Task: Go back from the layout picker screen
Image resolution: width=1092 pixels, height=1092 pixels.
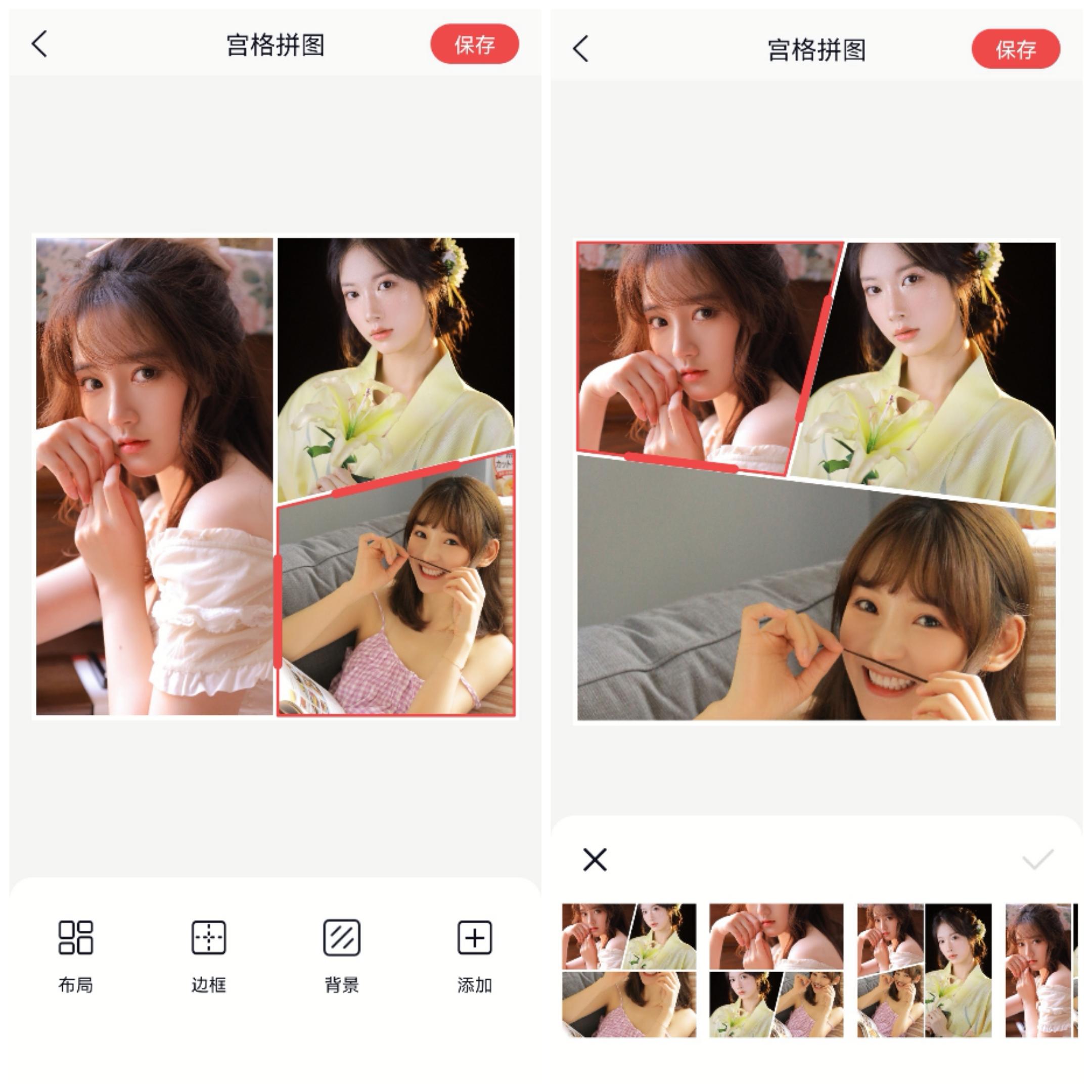Action: coord(581,49)
